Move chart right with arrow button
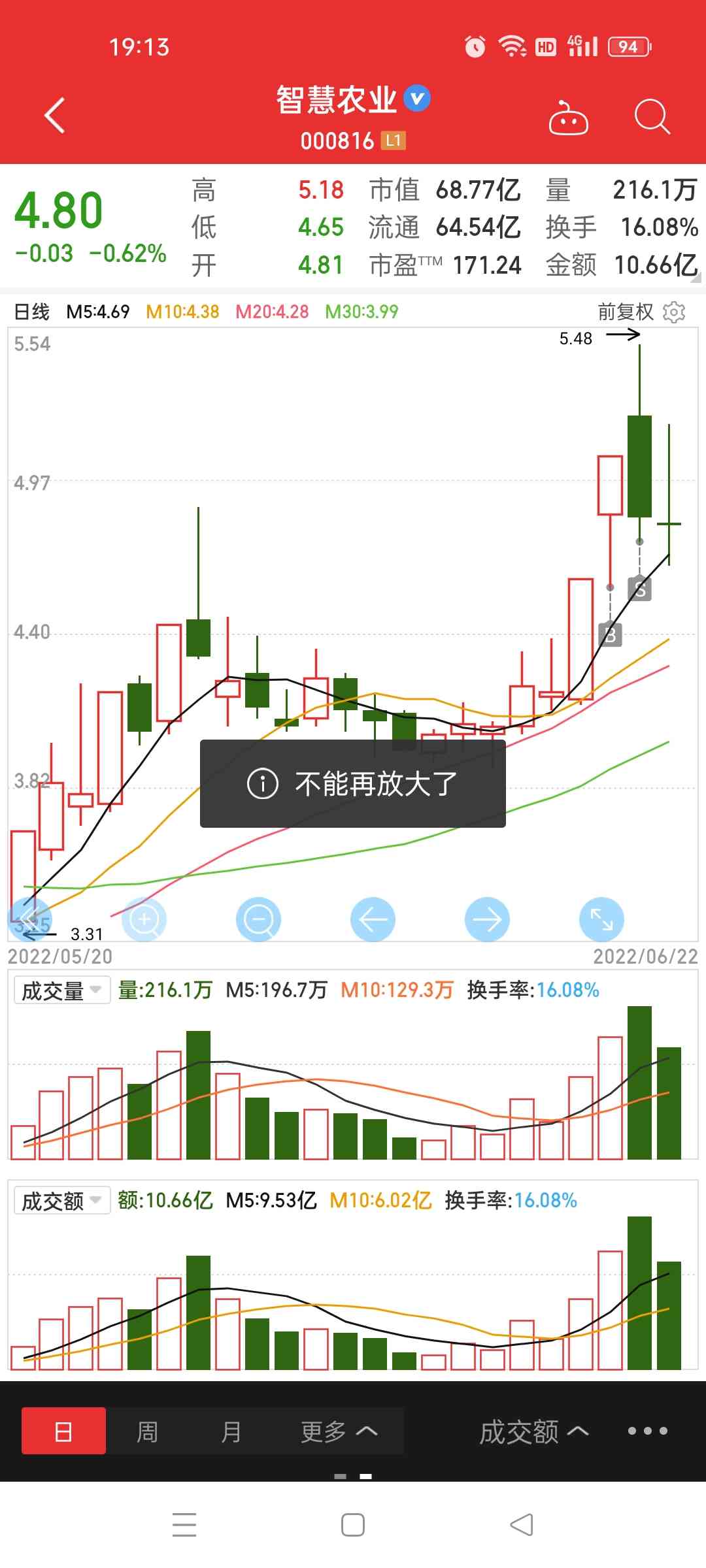706x1568 pixels. pyautogui.click(x=487, y=919)
